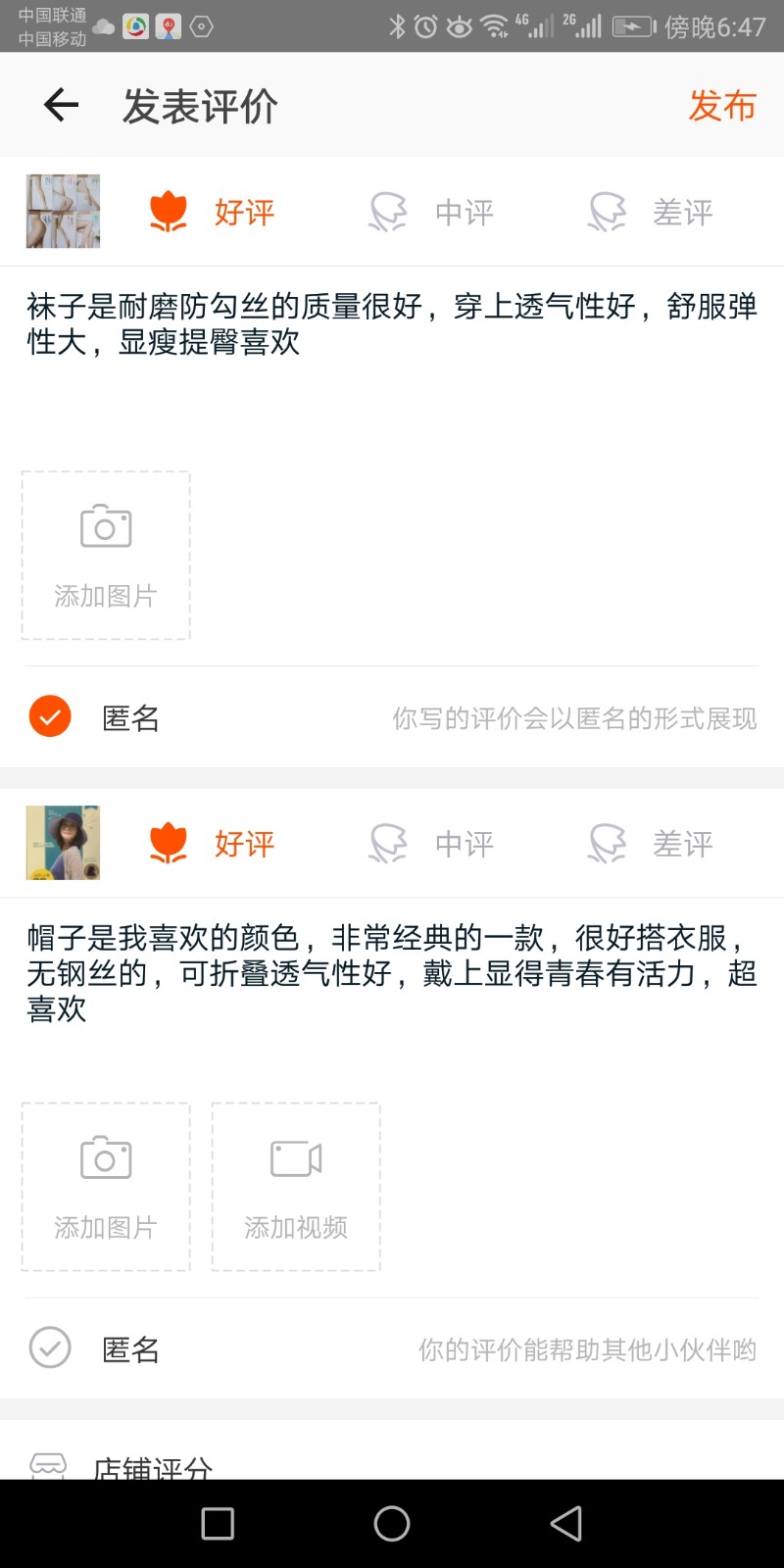Add a picture to the hat review
Screen dimensions: 784x1568
pyautogui.click(x=106, y=1187)
